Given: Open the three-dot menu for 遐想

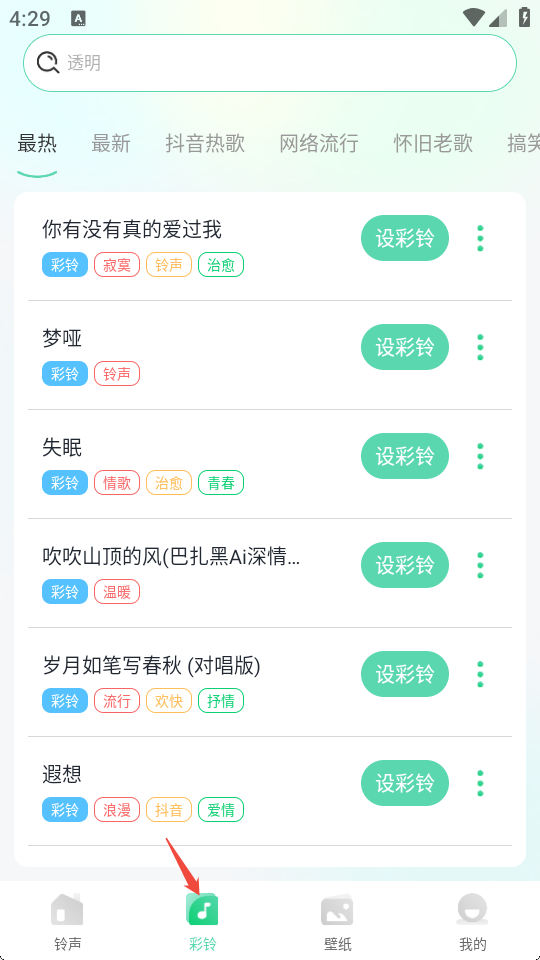Looking at the screenshot, I should coord(481,783).
